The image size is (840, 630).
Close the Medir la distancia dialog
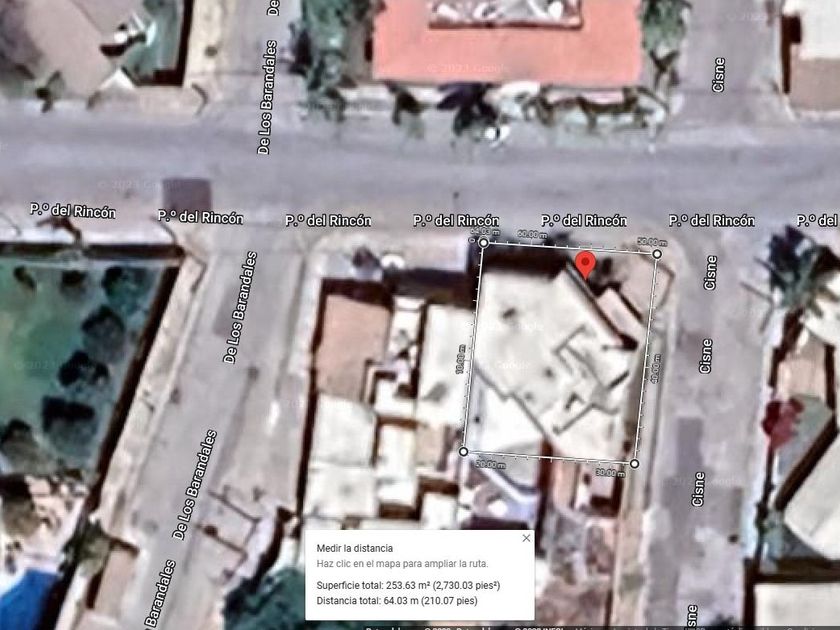pos(526,538)
